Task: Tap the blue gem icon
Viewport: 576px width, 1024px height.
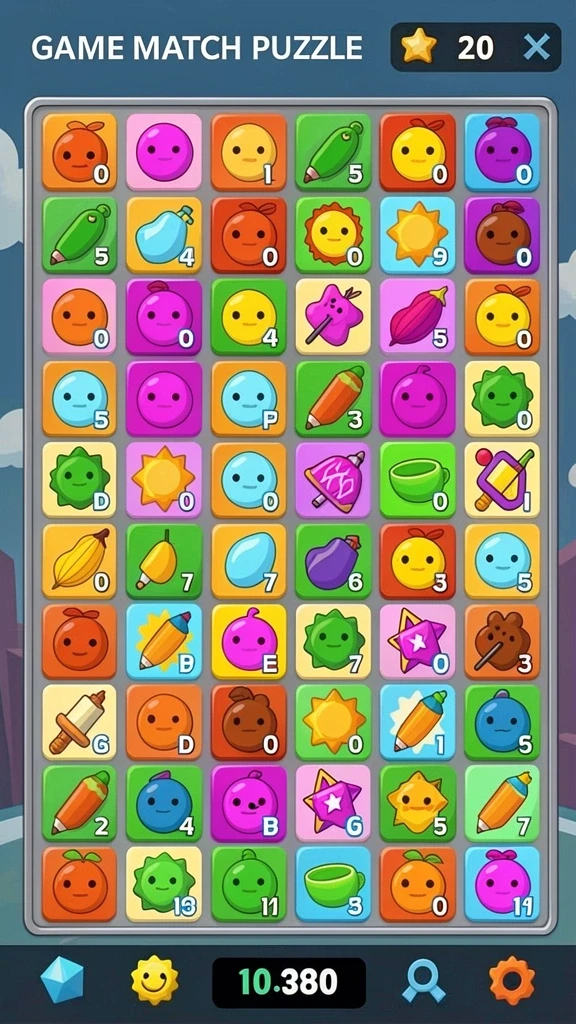Action: 63,981
